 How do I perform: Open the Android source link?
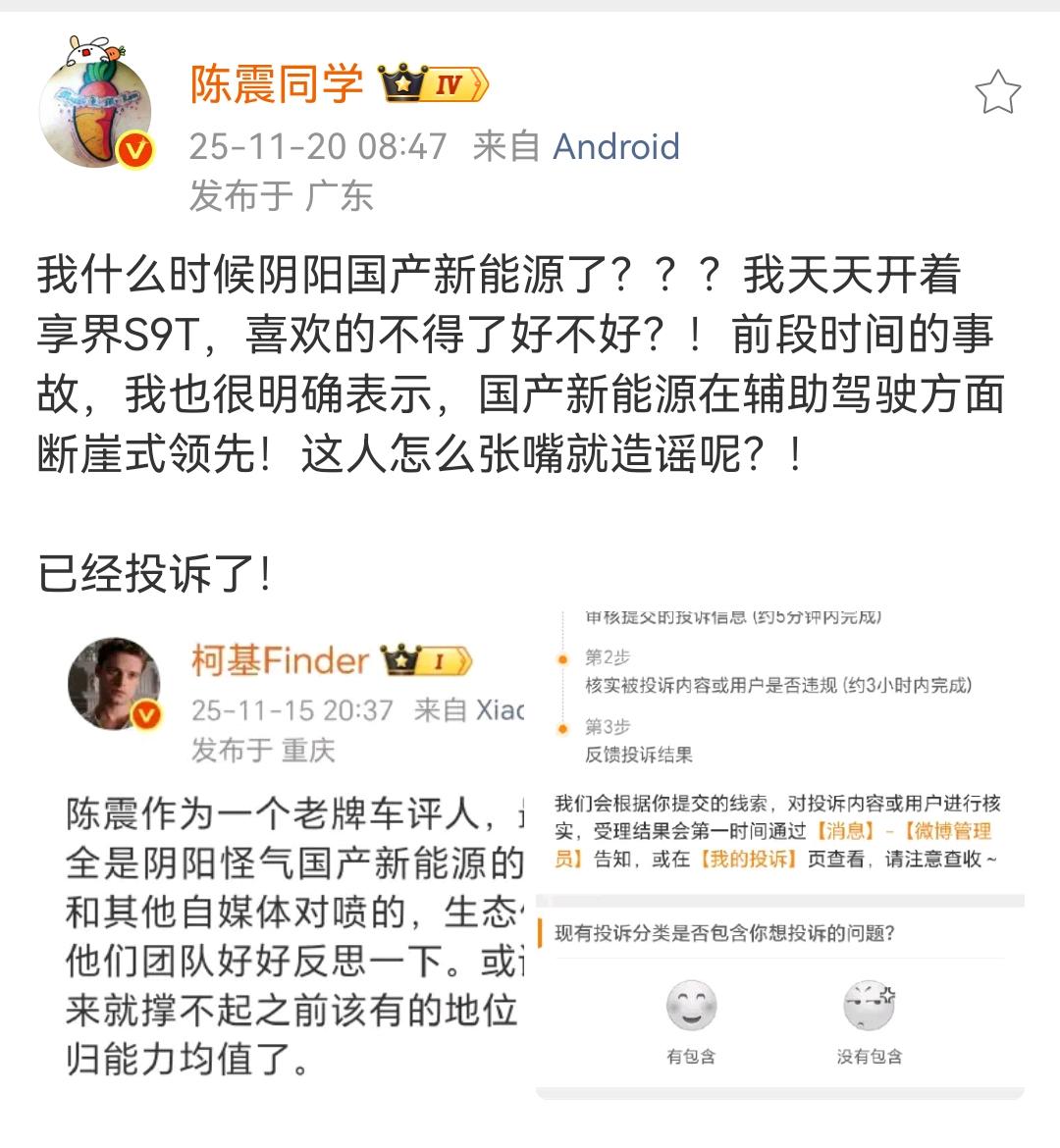click(x=616, y=146)
